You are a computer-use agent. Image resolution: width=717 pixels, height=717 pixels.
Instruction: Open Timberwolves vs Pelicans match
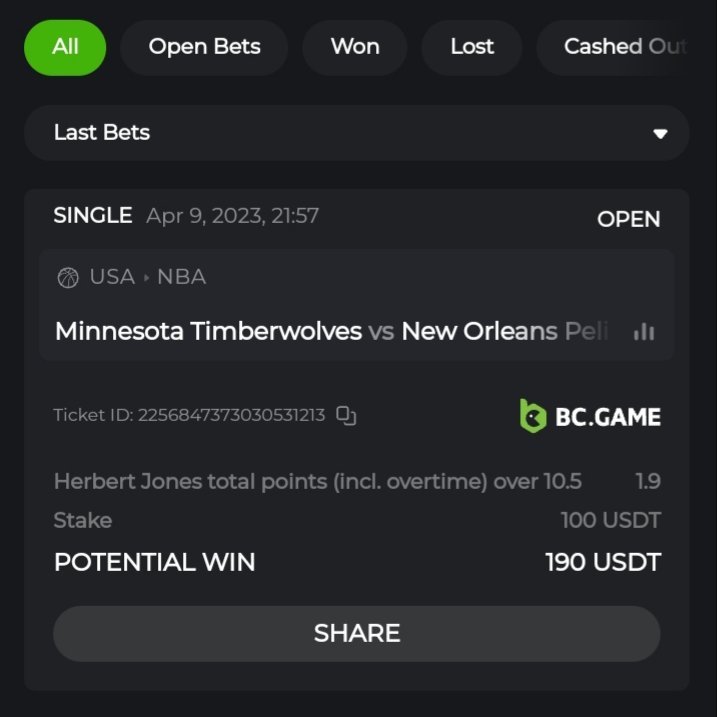click(330, 331)
